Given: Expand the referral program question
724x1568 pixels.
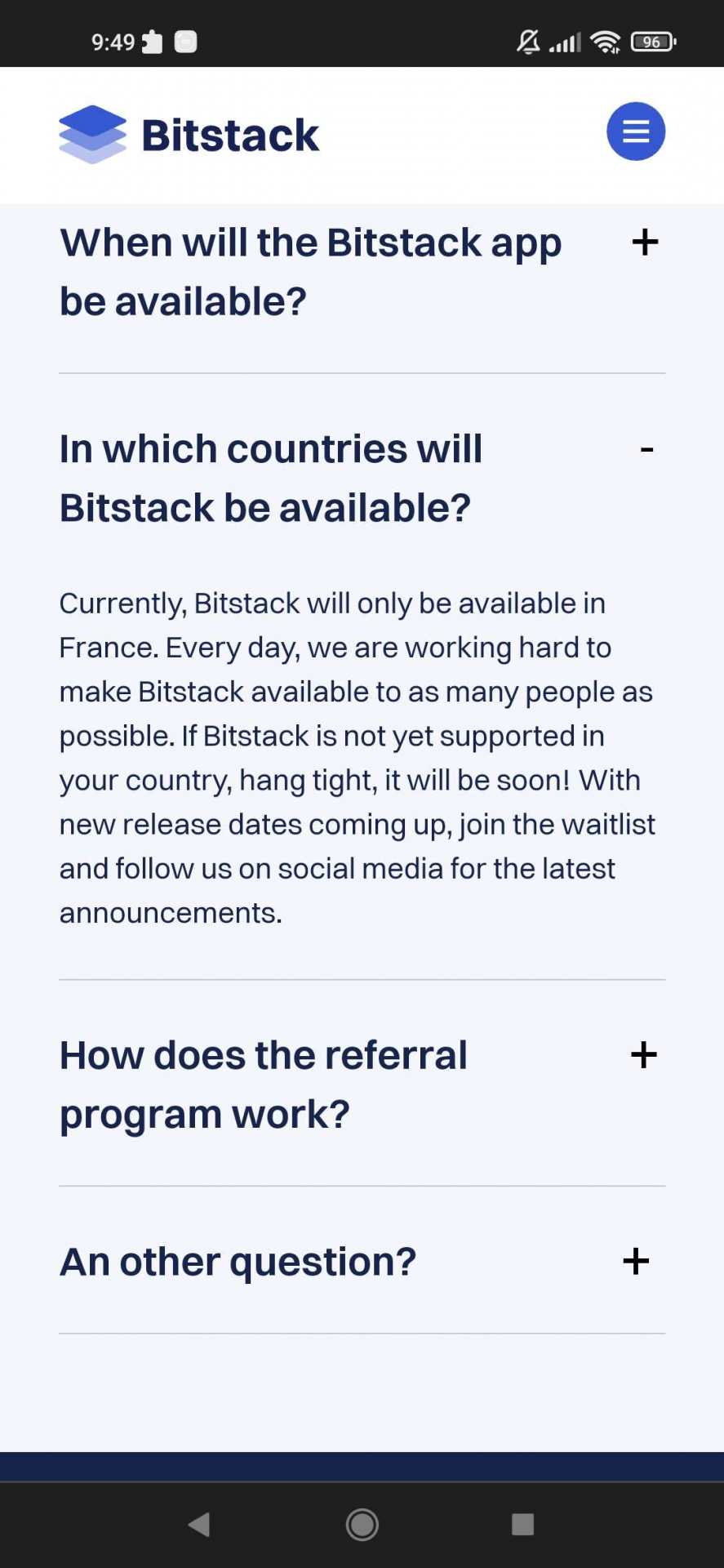Looking at the screenshot, I should click(x=643, y=1055).
